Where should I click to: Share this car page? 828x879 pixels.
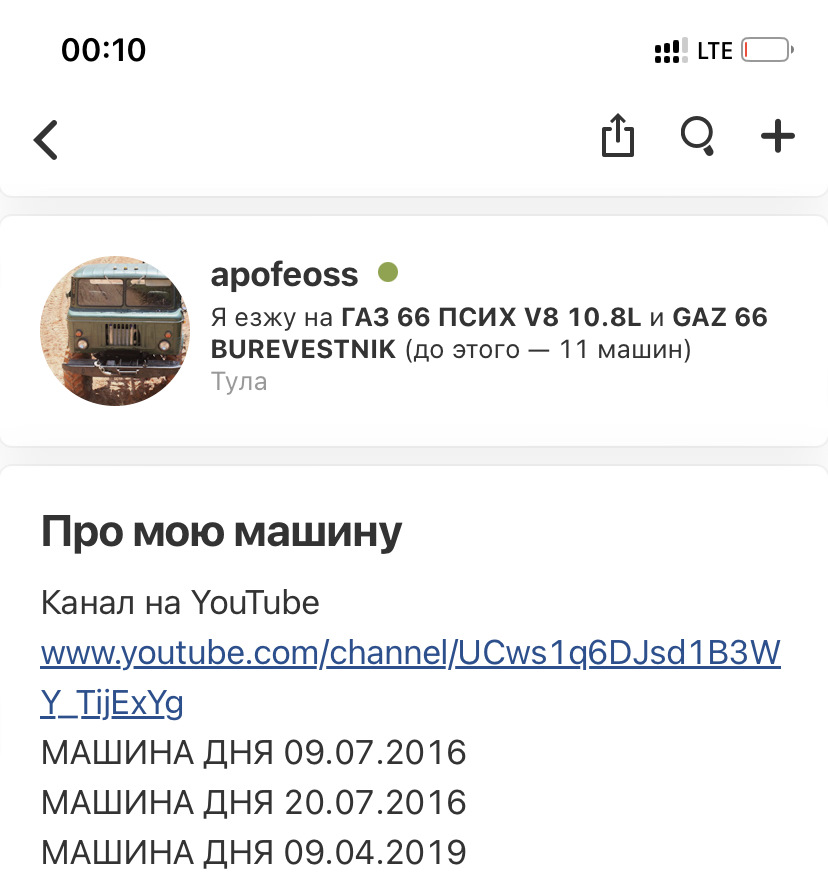coord(618,136)
